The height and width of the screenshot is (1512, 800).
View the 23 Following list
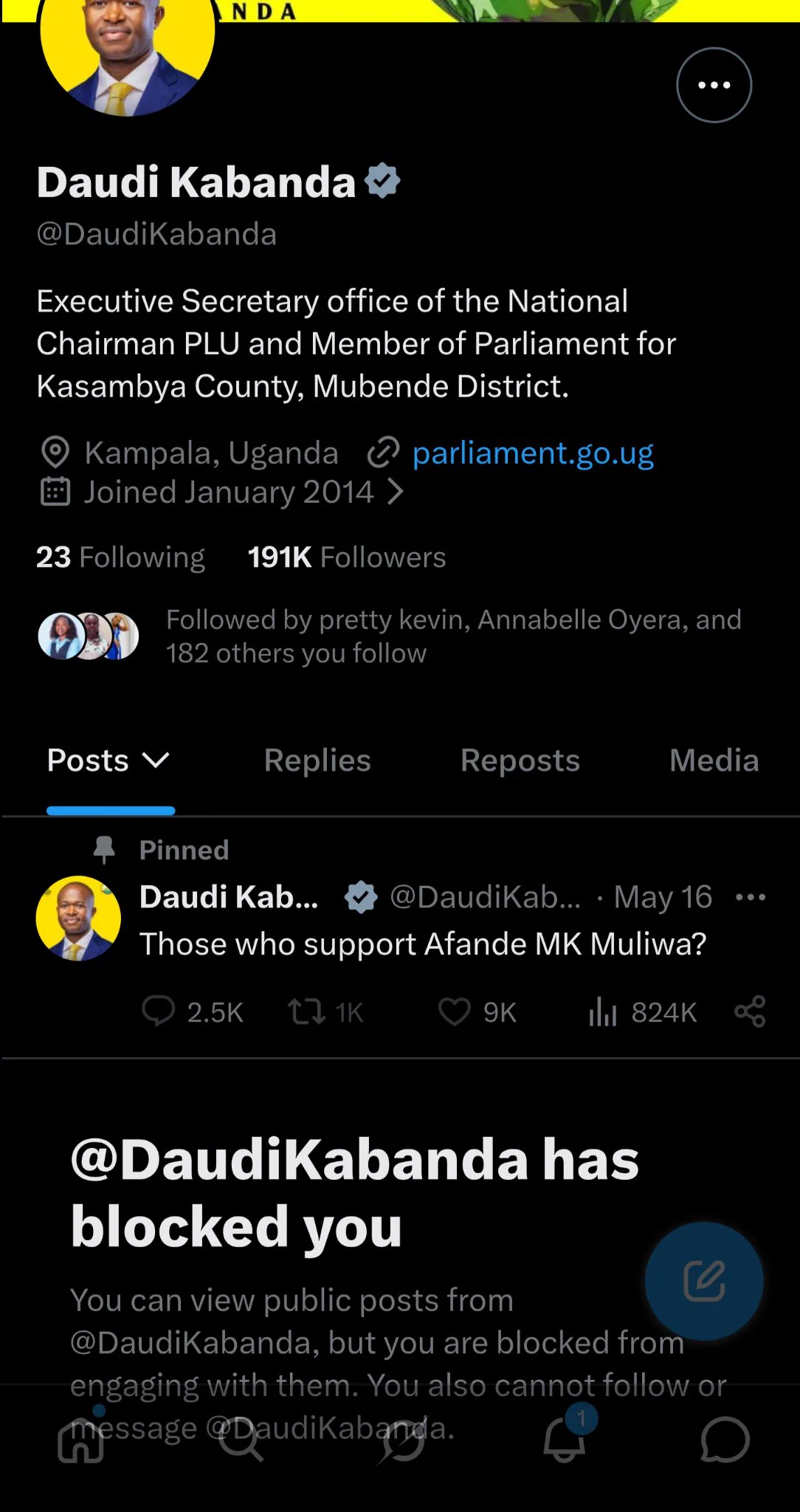120,557
